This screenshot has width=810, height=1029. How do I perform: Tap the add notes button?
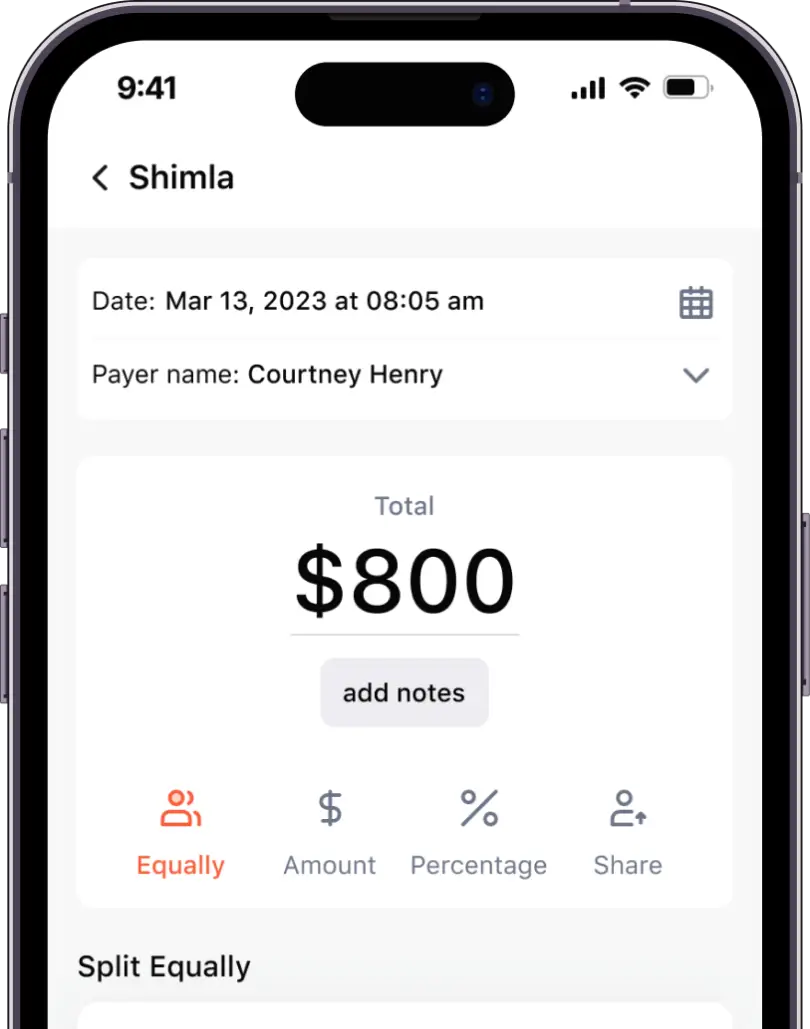[404, 692]
